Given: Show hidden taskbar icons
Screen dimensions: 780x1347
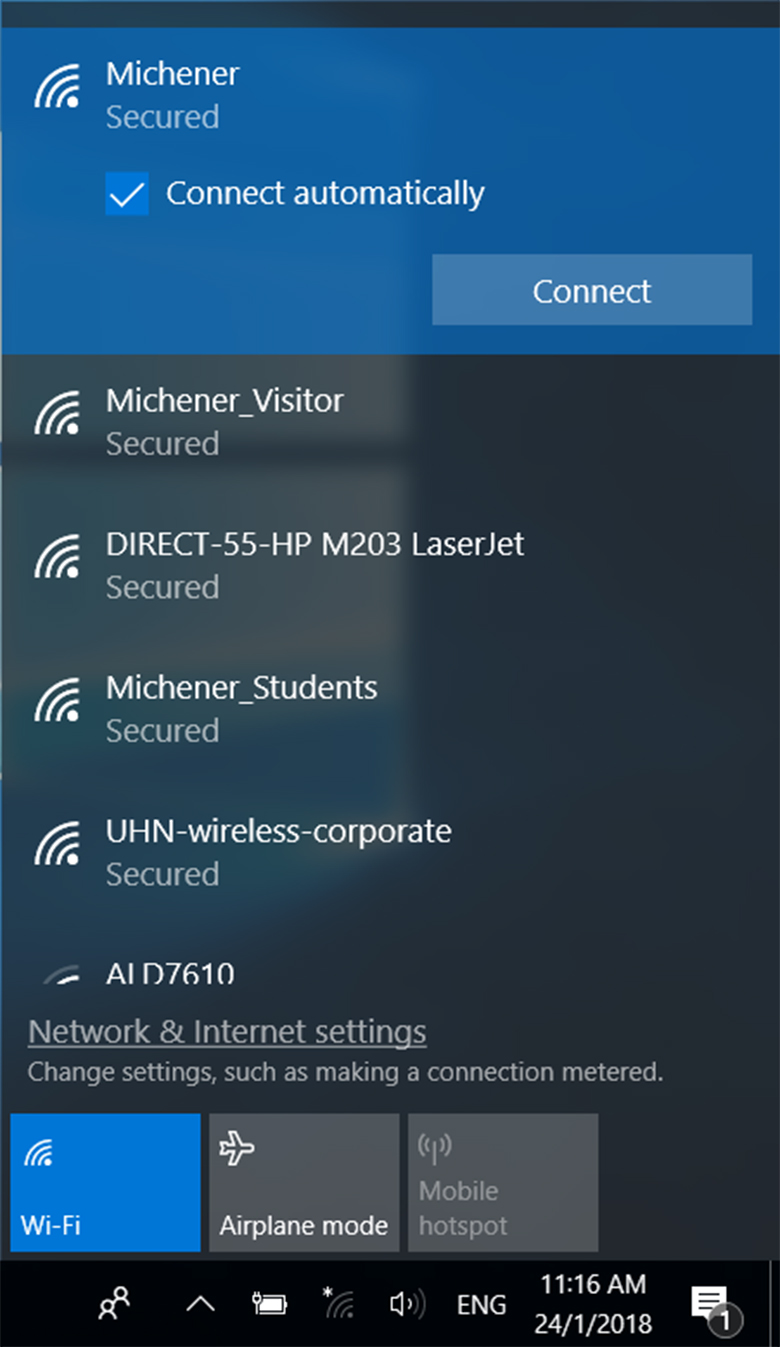Looking at the screenshot, I should click(x=200, y=1304).
